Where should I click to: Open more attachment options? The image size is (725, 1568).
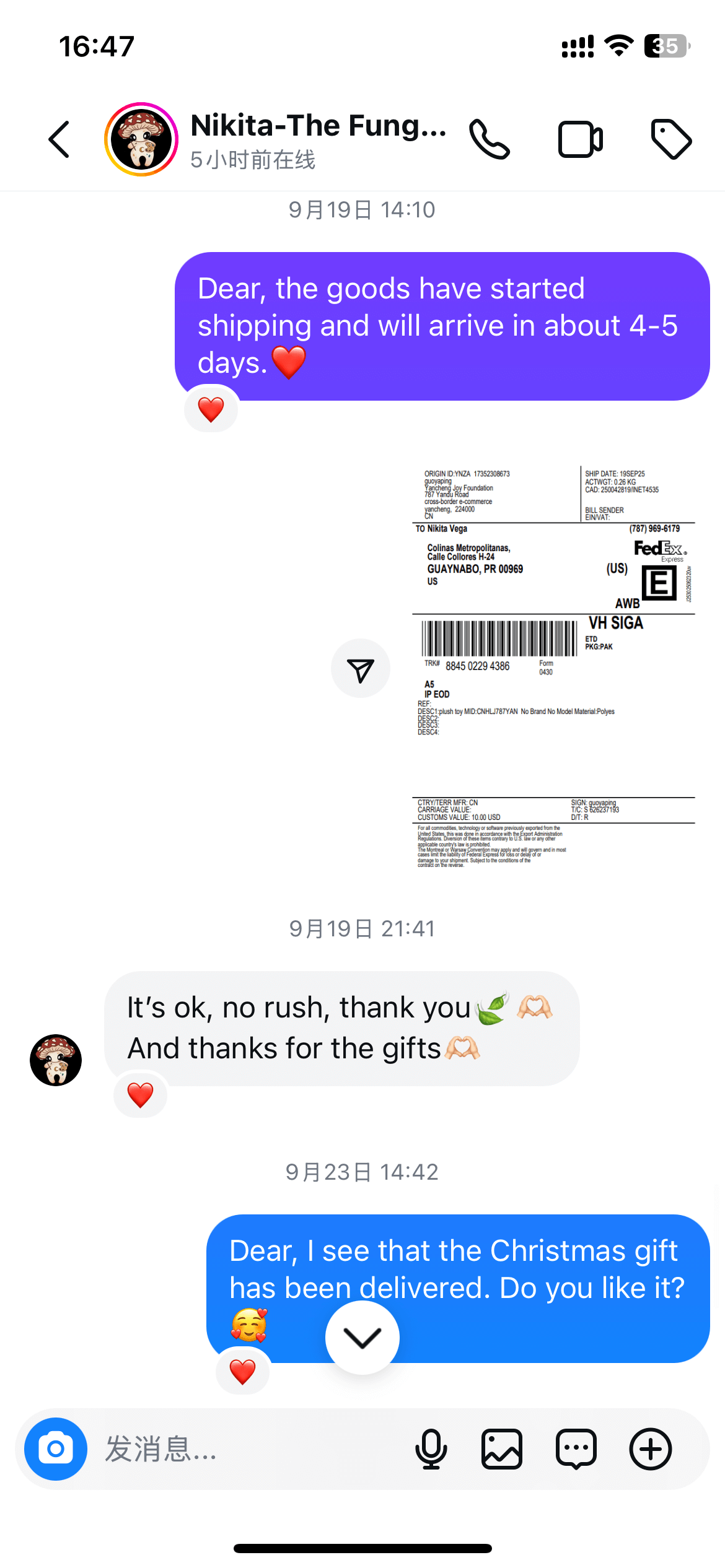pyautogui.click(x=651, y=1449)
